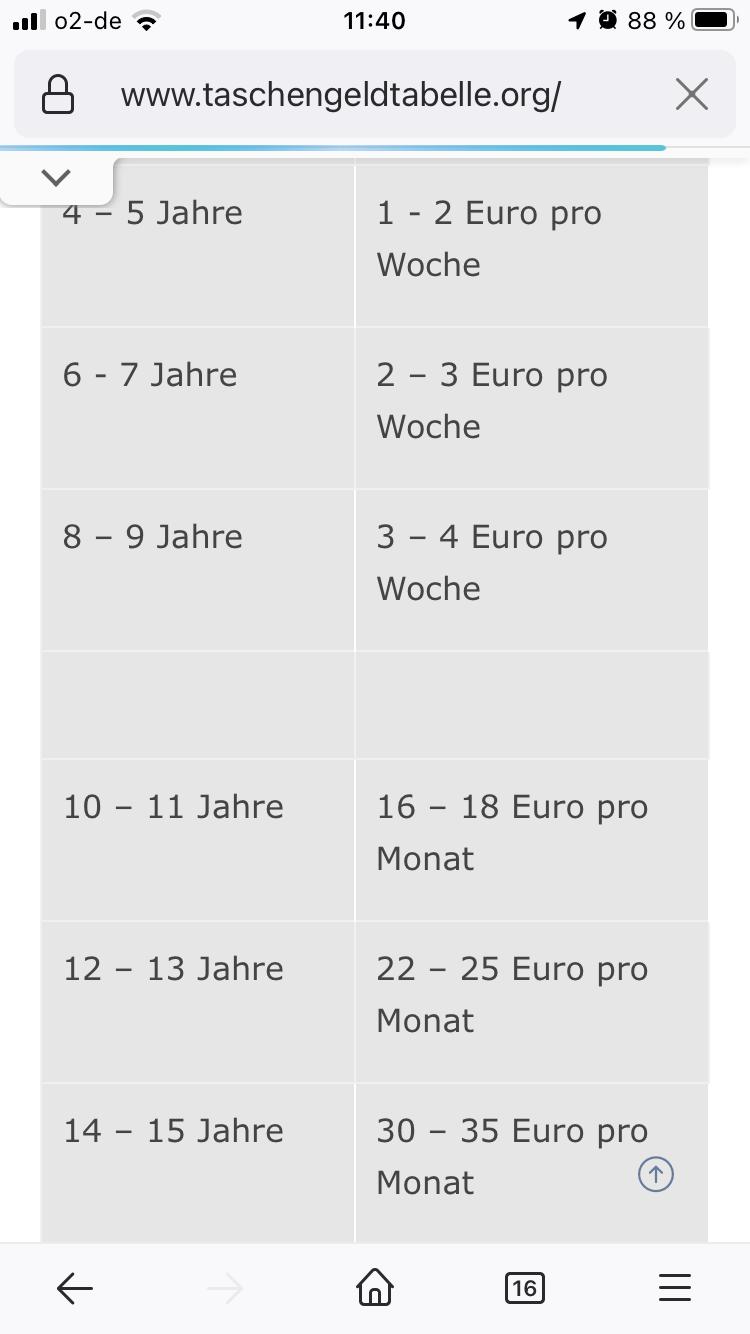The height and width of the screenshot is (1334, 750).
Task: Tap the taschengeldtabelle.org address bar
Action: pyautogui.click(x=340, y=96)
